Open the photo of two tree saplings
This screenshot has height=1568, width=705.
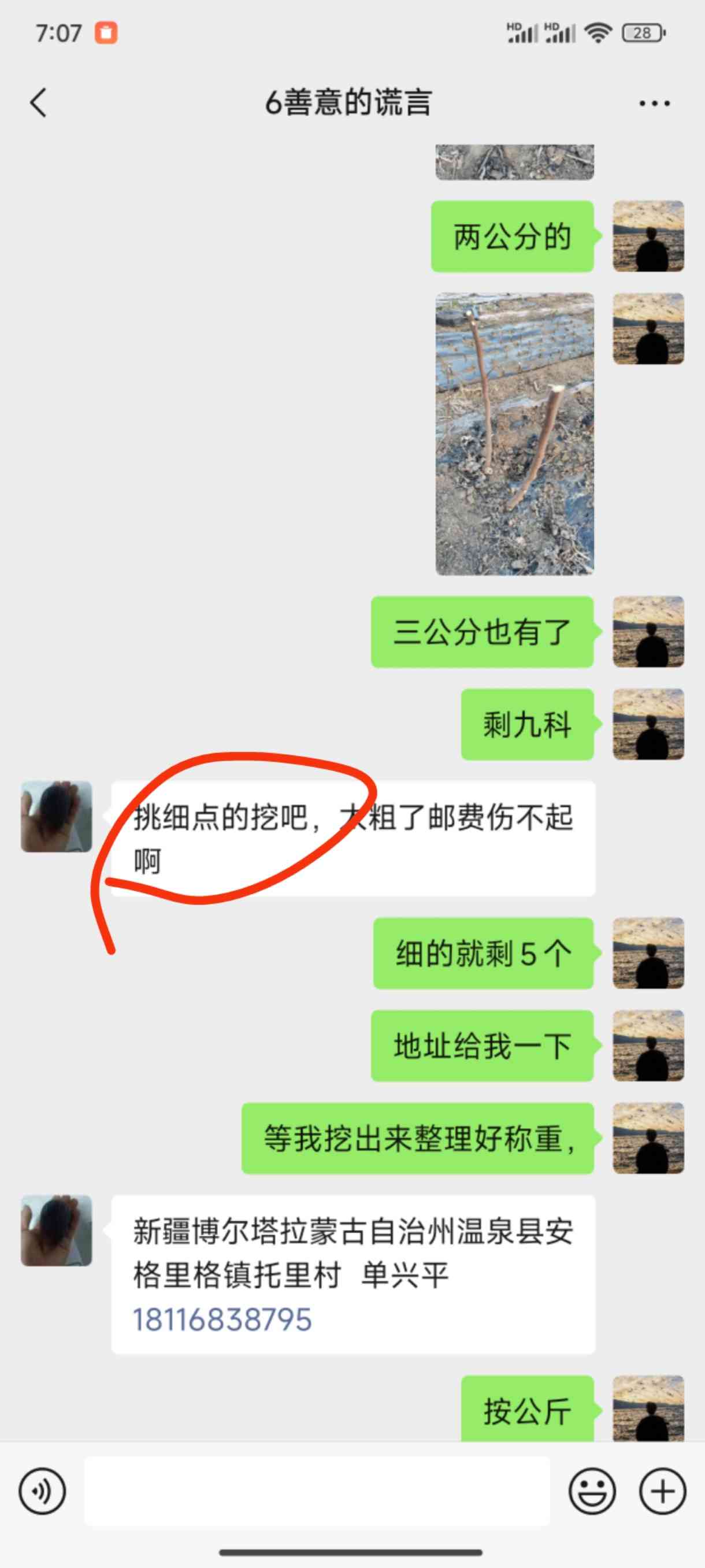tap(514, 434)
